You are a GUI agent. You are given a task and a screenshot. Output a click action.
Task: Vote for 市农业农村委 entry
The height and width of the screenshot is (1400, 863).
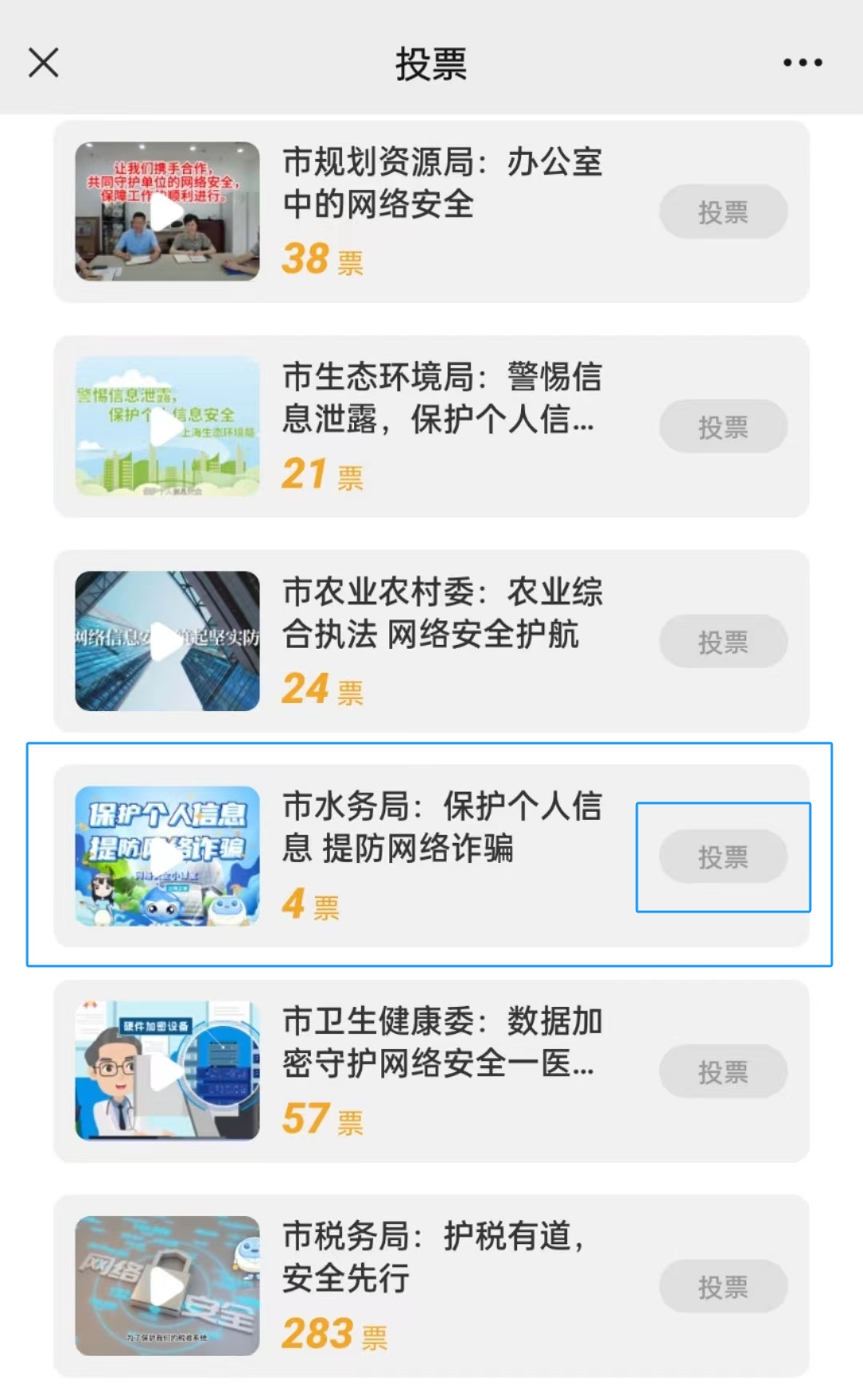click(x=723, y=642)
